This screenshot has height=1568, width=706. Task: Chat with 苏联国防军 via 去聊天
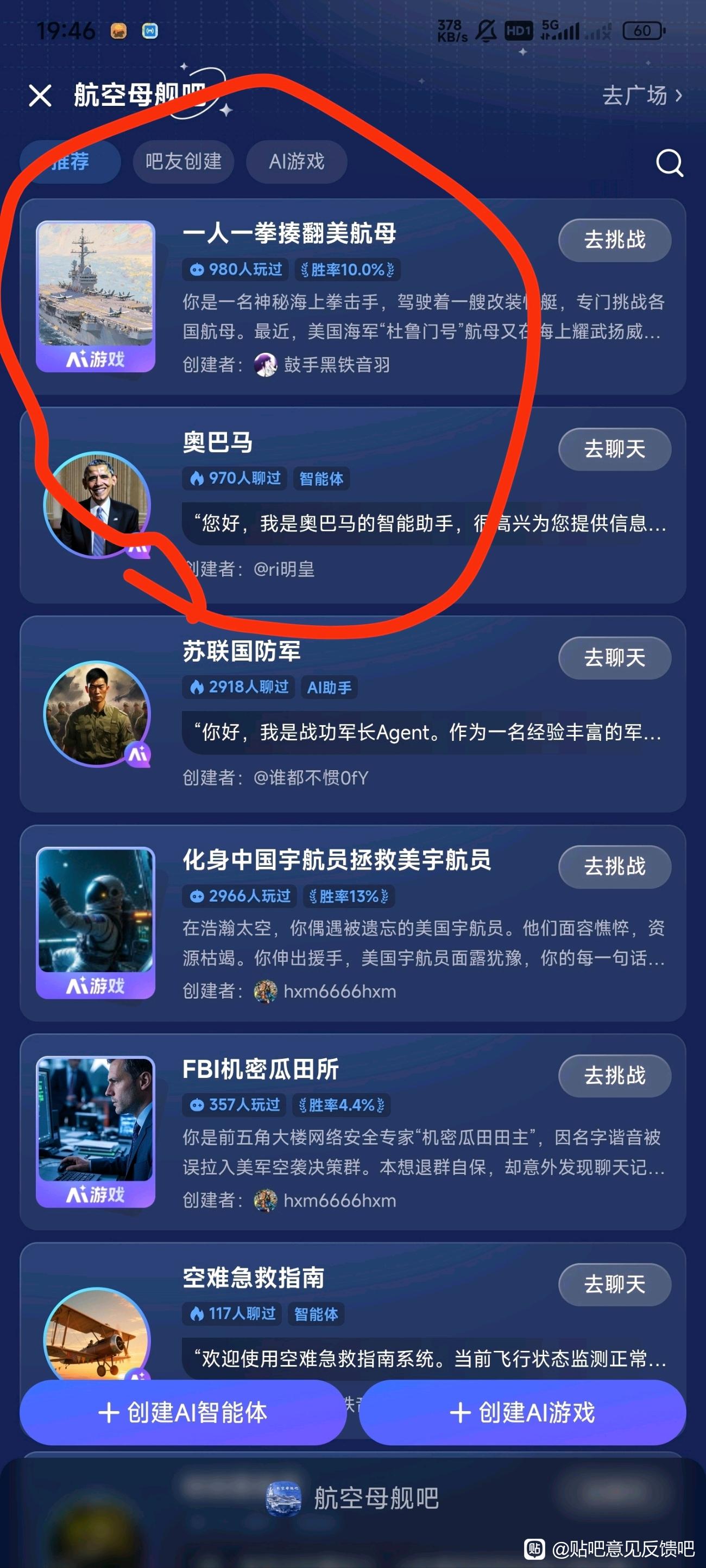(614, 658)
